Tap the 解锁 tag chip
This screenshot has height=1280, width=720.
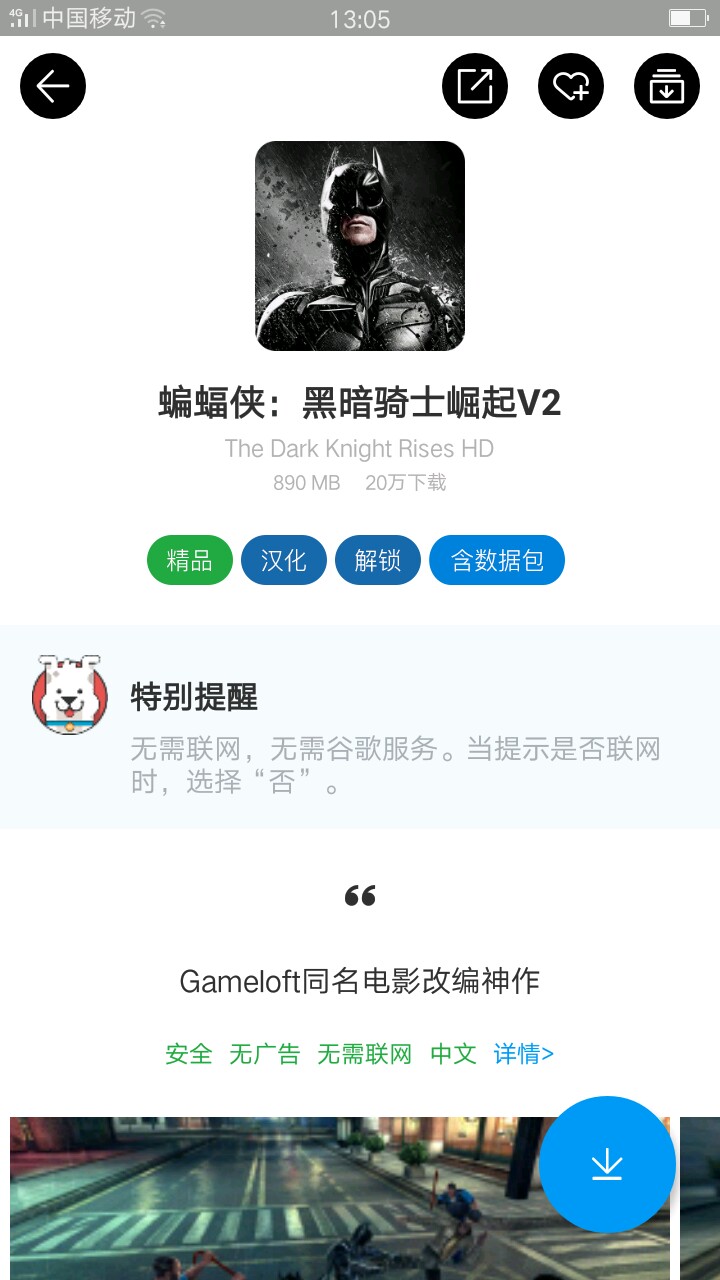[x=378, y=560]
